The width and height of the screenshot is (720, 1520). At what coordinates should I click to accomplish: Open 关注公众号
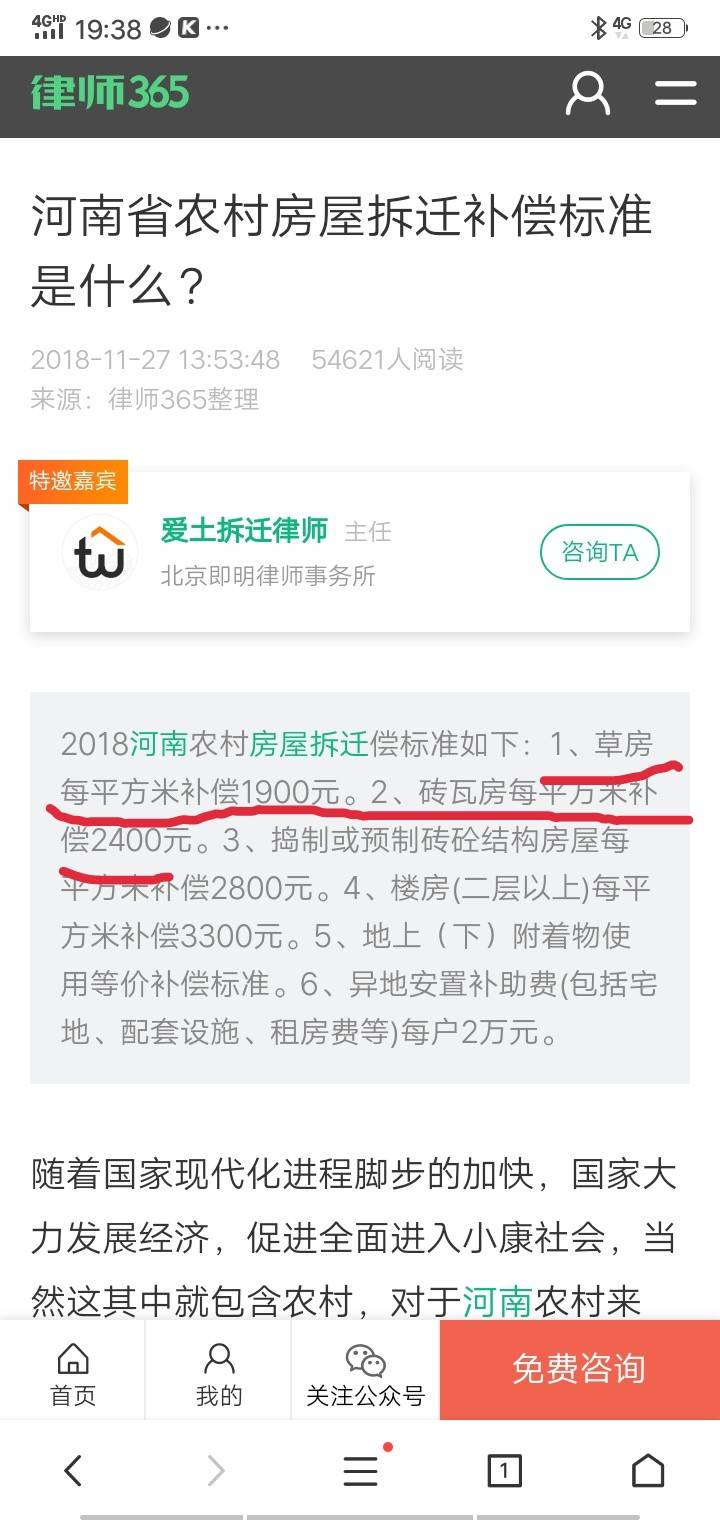click(365, 1374)
